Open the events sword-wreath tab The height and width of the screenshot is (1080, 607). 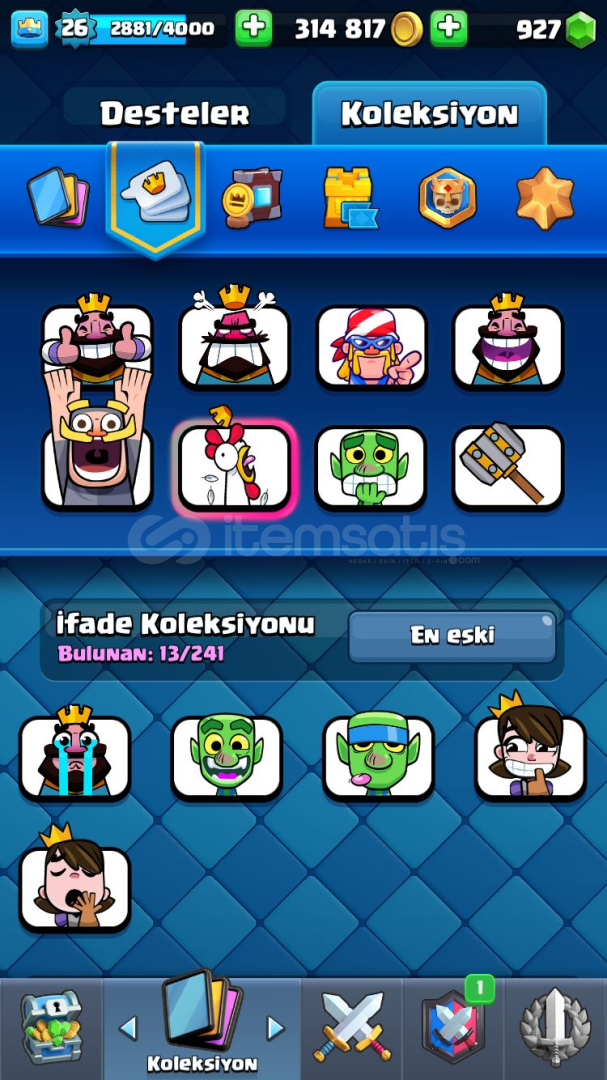[x=555, y=1026]
